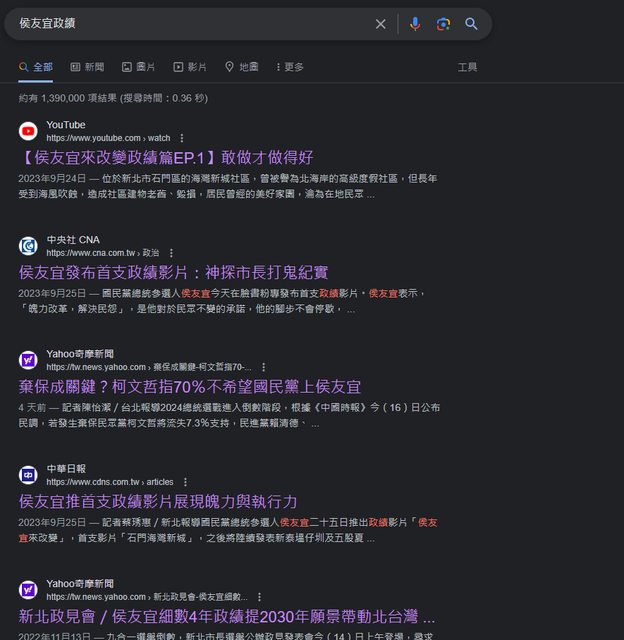Open more options beside YouTube result URL
The height and width of the screenshot is (640, 624).
coord(181,138)
